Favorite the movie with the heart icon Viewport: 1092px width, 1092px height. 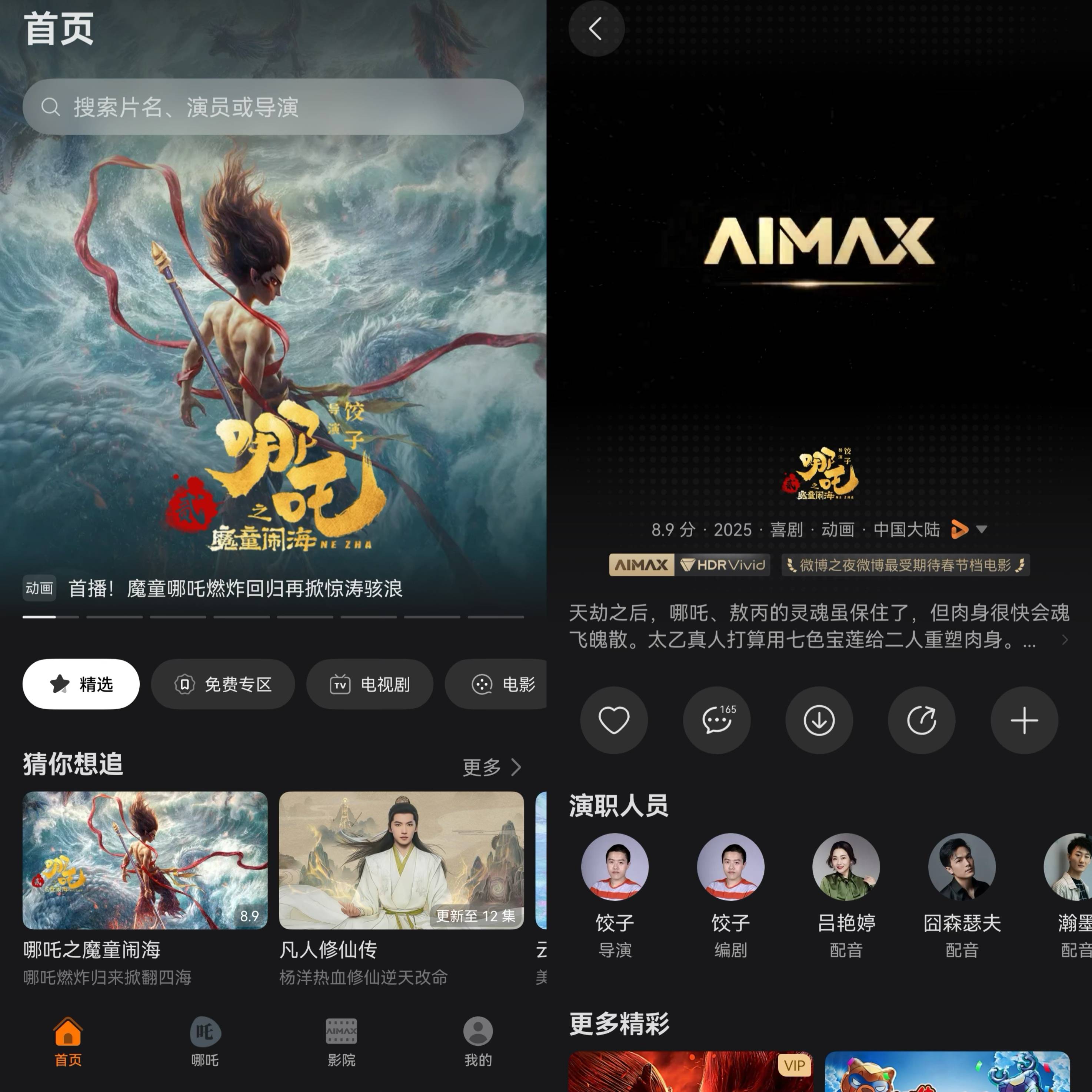click(614, 720)
